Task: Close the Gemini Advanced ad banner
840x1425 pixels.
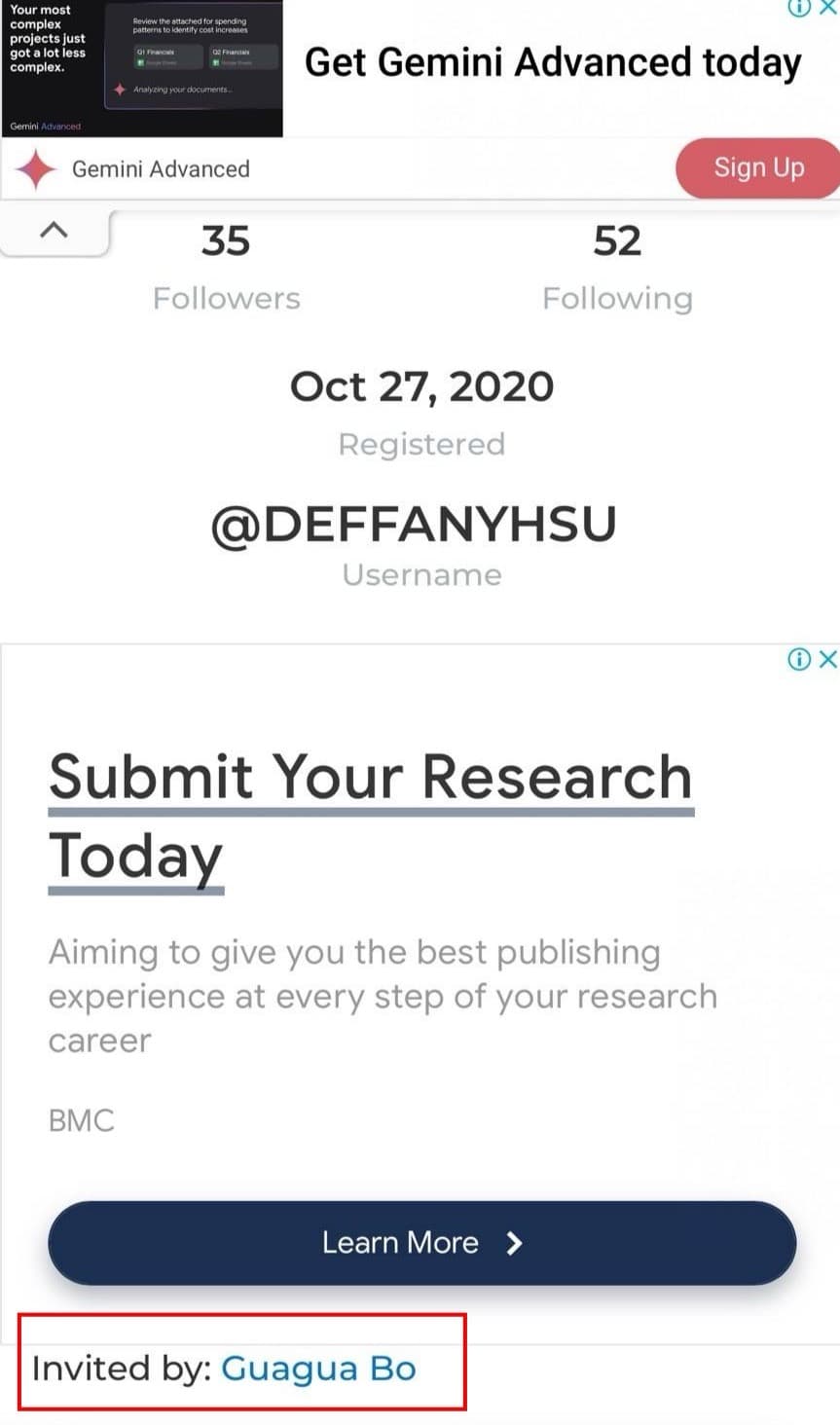Action: 828,8
